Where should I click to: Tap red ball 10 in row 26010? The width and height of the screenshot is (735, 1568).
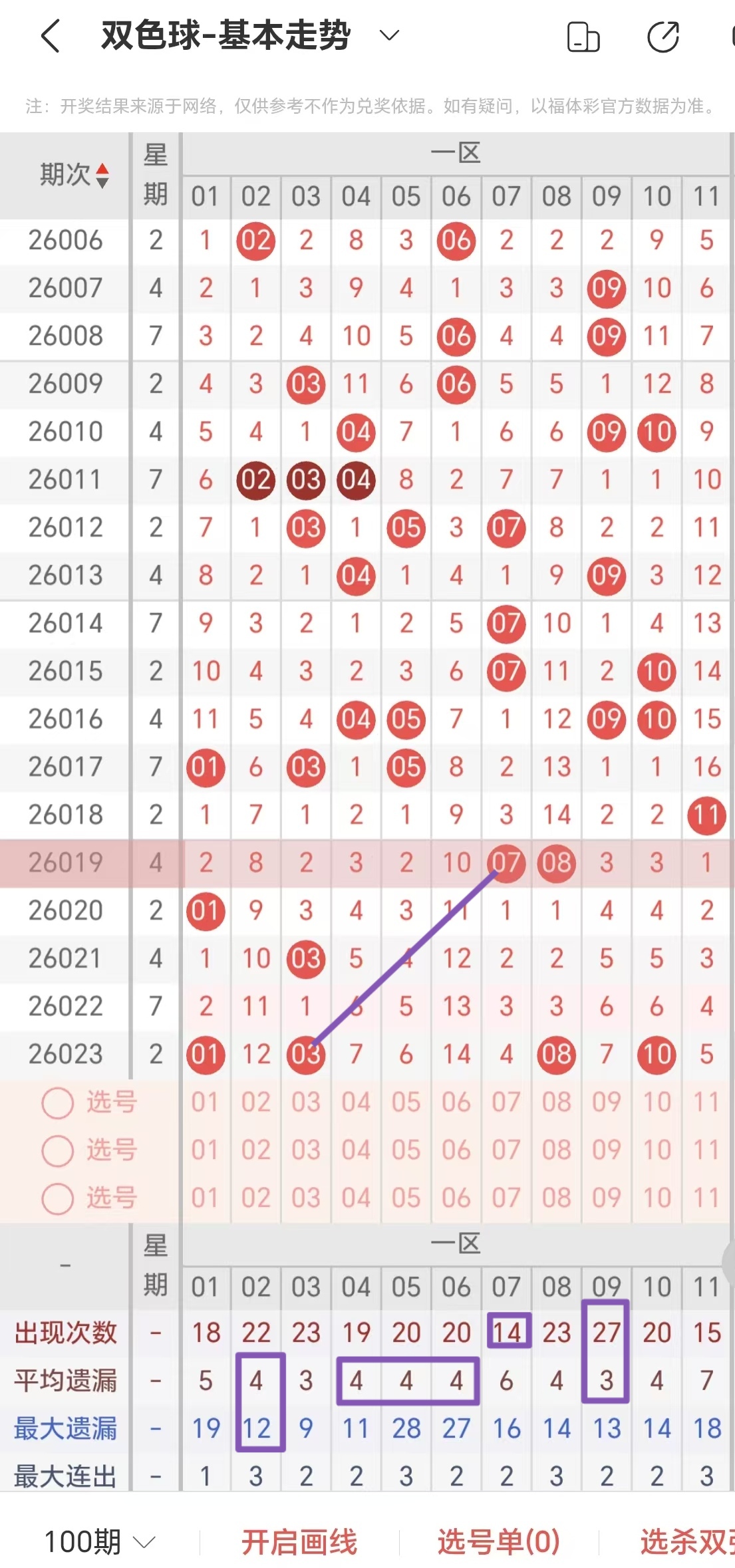[656, 432]
